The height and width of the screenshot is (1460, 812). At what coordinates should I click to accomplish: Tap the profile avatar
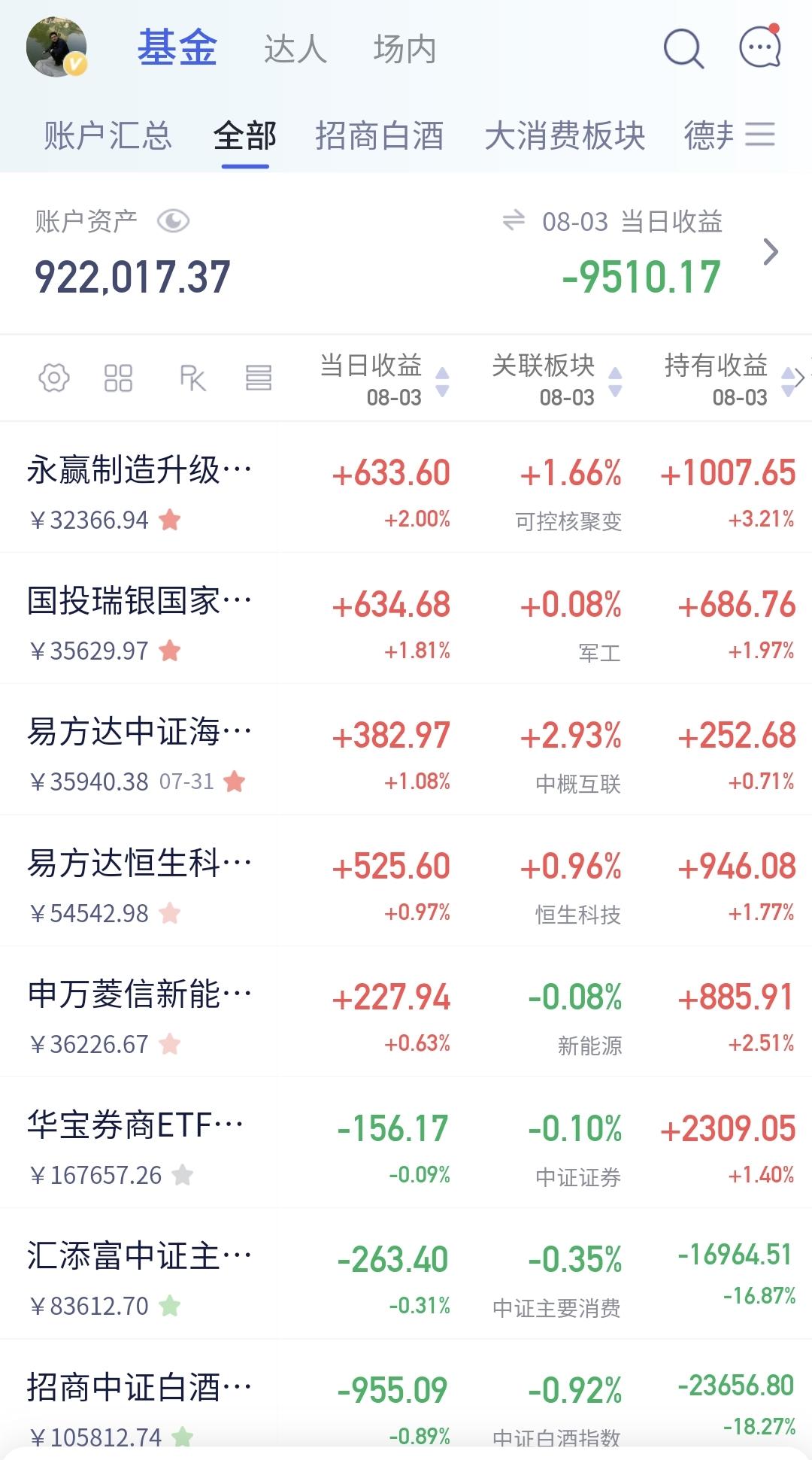click(x=57, y=47)
